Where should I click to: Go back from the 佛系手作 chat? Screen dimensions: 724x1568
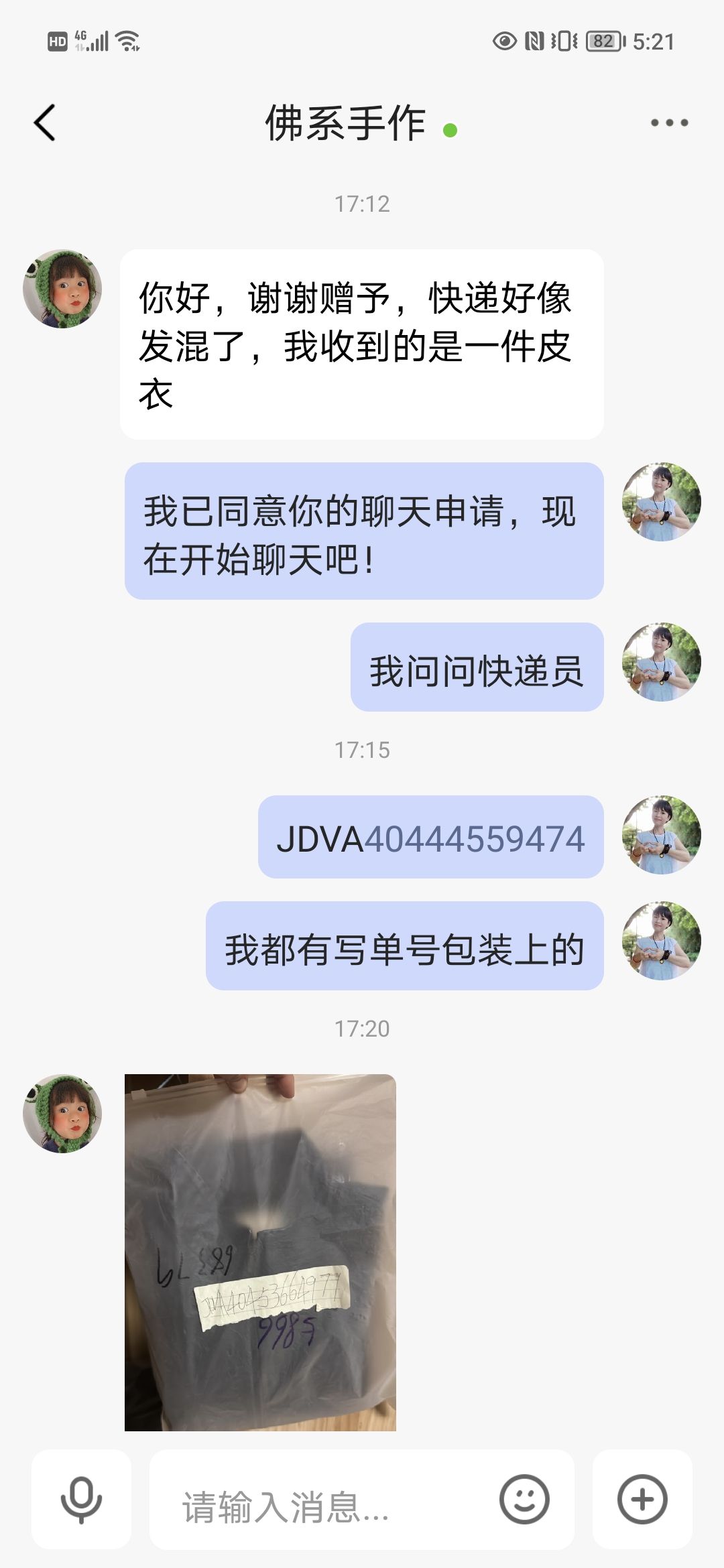[x=44, y=123]
